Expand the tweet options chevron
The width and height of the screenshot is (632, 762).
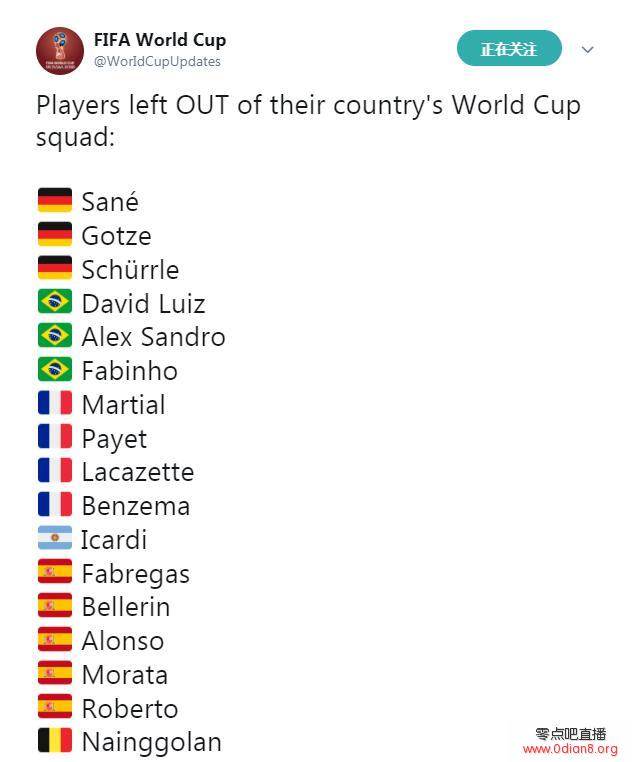(588, 50)
